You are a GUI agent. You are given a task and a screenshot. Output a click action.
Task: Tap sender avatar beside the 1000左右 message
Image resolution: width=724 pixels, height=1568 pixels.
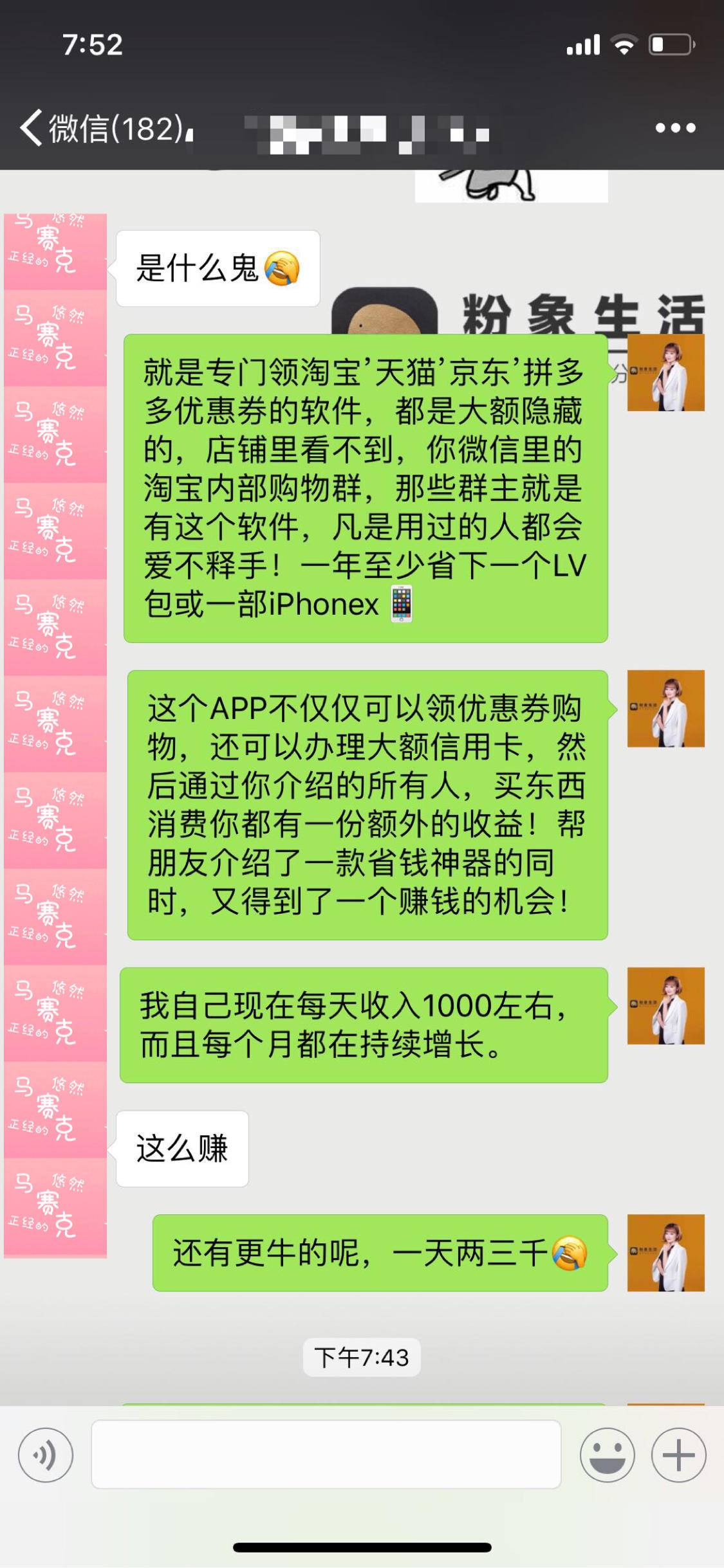pos(665,1005)
